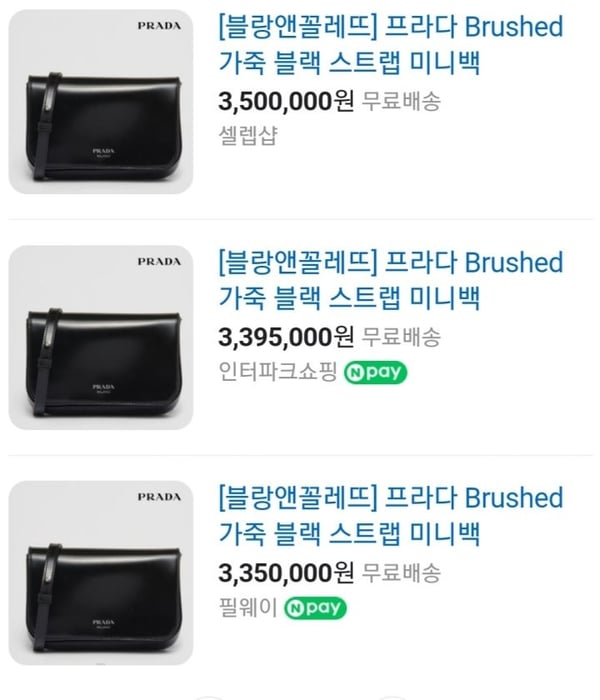Tap the bag image of the 인터파크쇼핑 listing
This screenshot has height=700, width=600.
(x=101, y=337)
